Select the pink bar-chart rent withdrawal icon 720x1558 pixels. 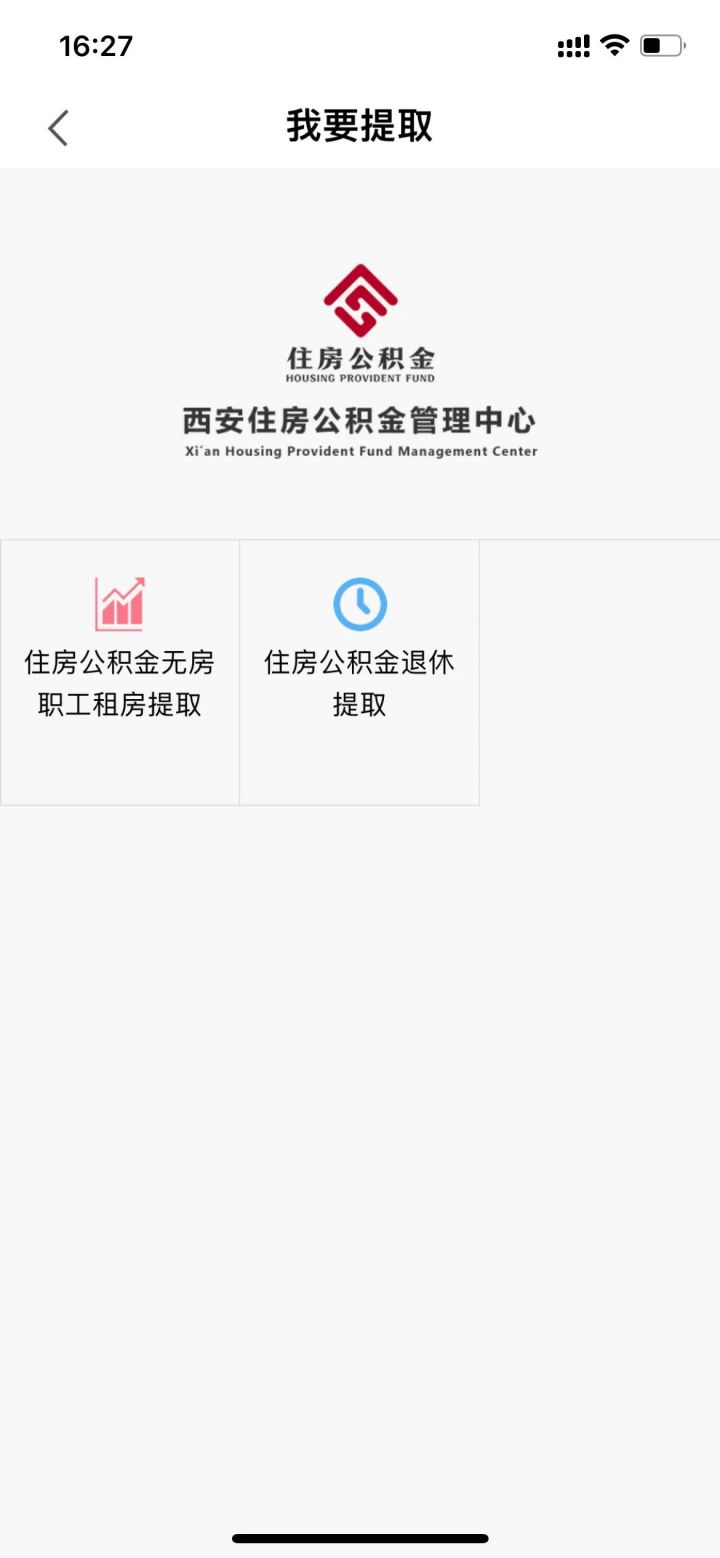point(120,602)
